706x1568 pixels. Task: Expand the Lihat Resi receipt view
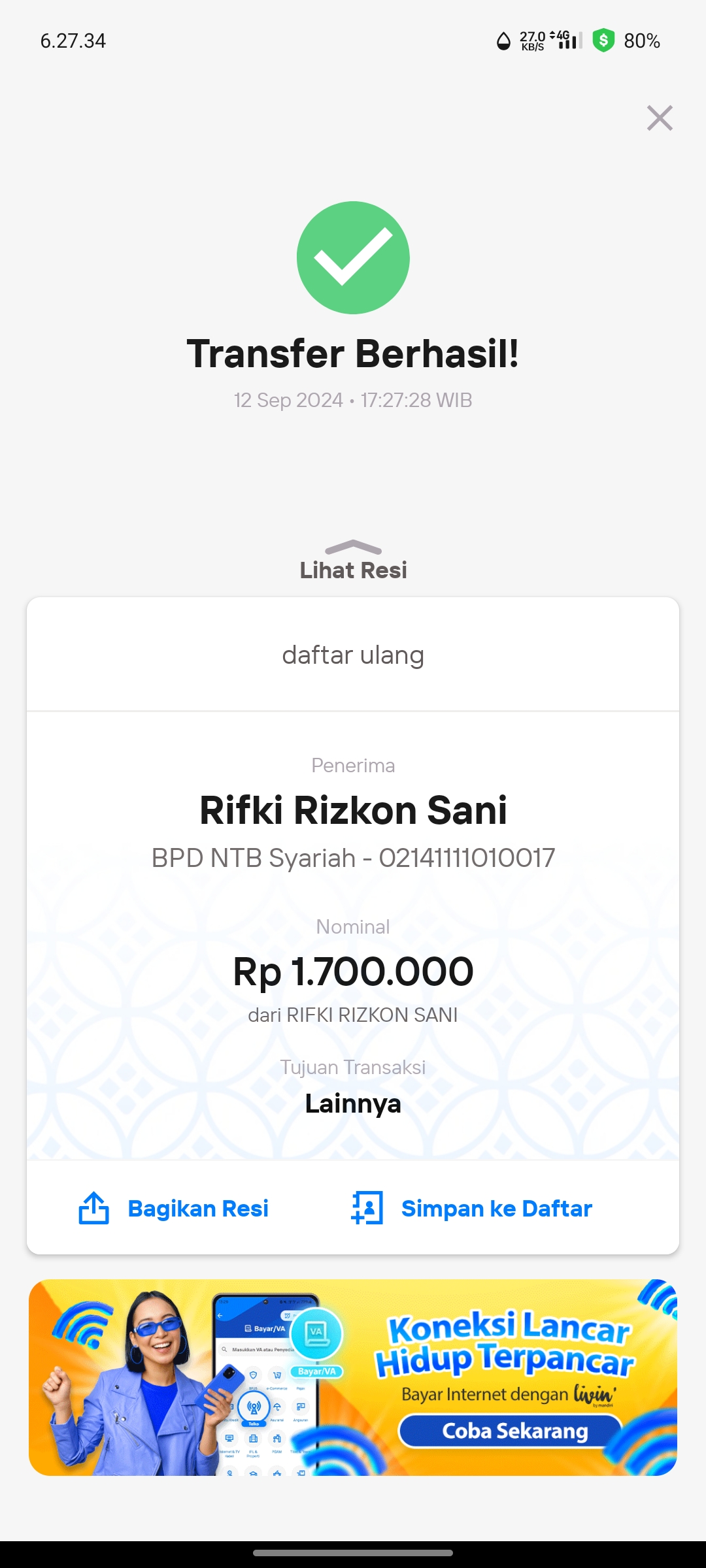coord(353,561)
